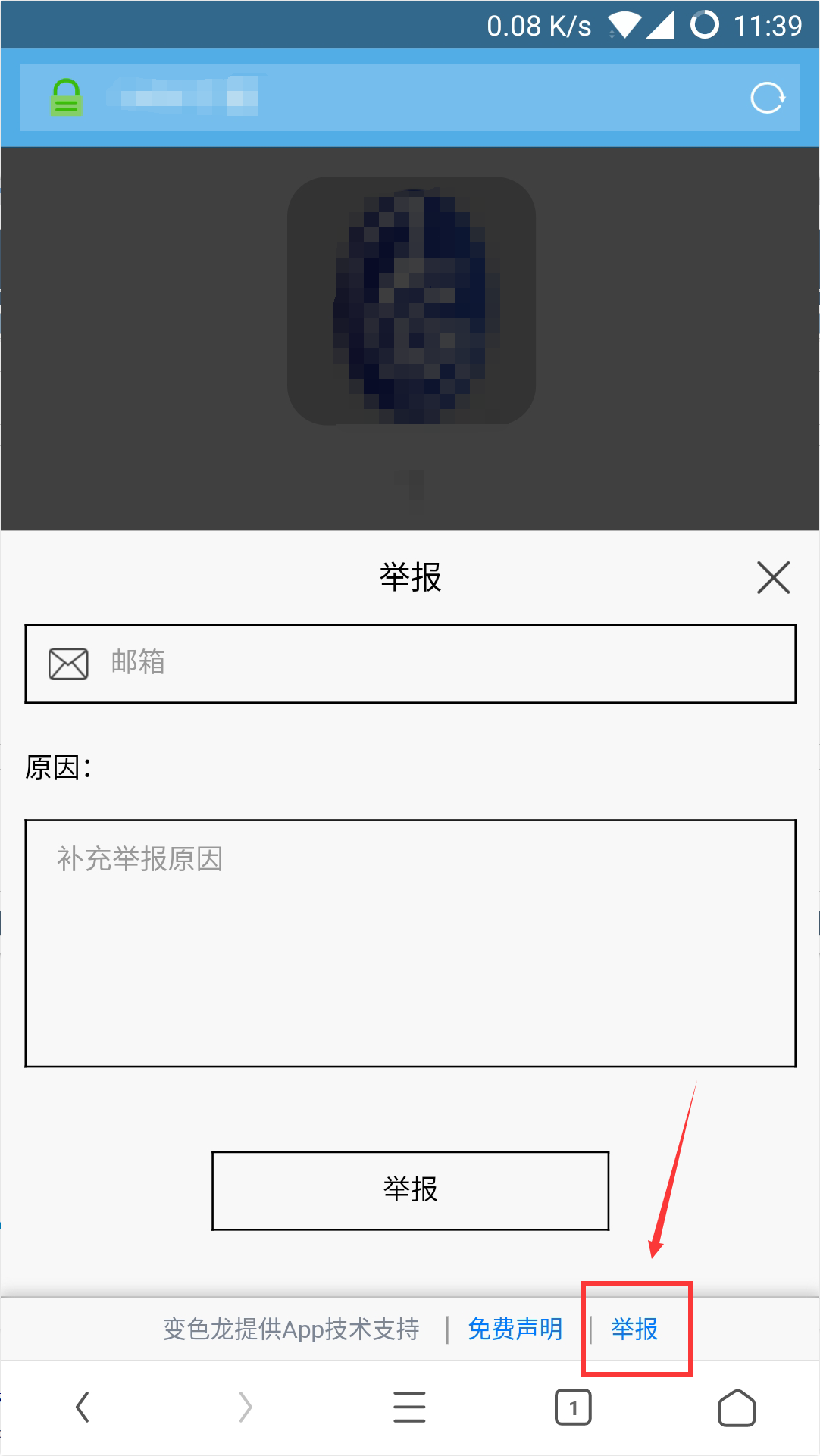This screenshot has height=1456, width=820.
Task: Tap the 补充举报原因 reason text box
Action: (410, 943)
